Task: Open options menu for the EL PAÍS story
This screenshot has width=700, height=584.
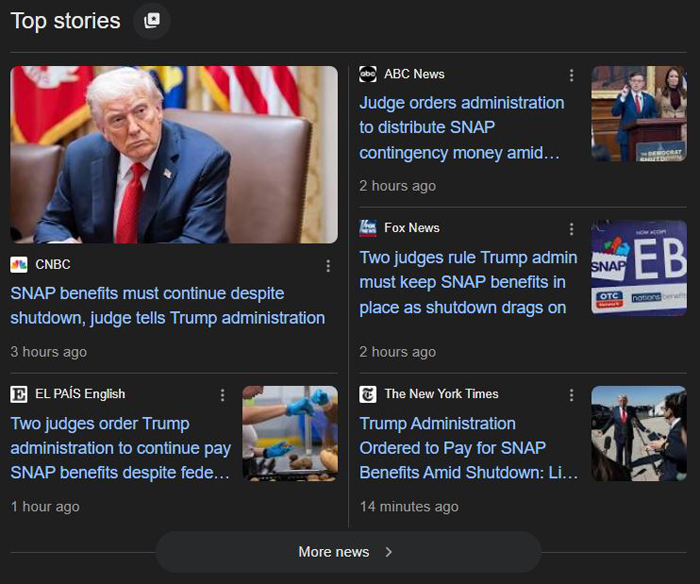Action: tap(222, 395)
